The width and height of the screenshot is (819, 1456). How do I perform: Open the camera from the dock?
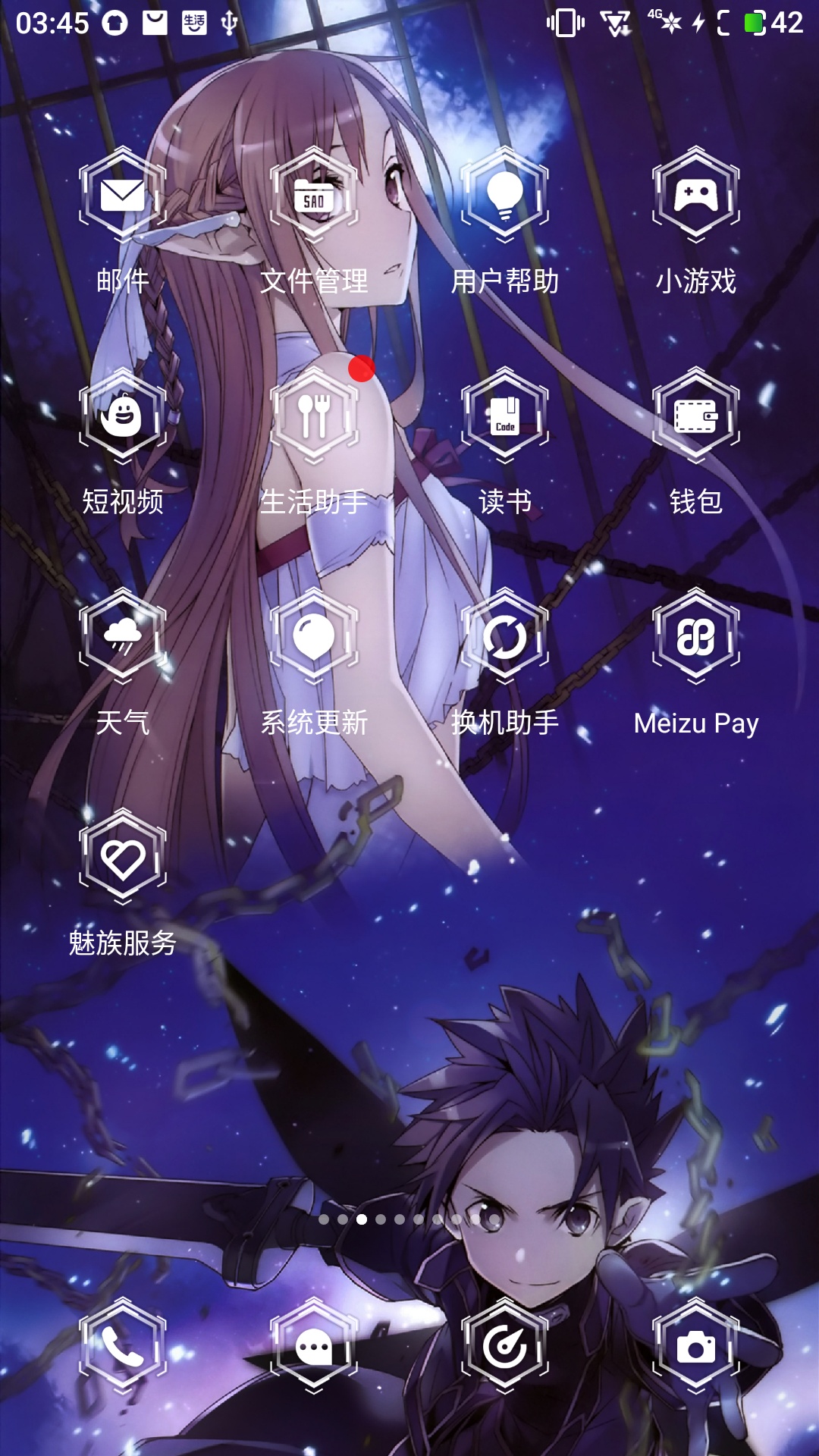pos(696,1346)
